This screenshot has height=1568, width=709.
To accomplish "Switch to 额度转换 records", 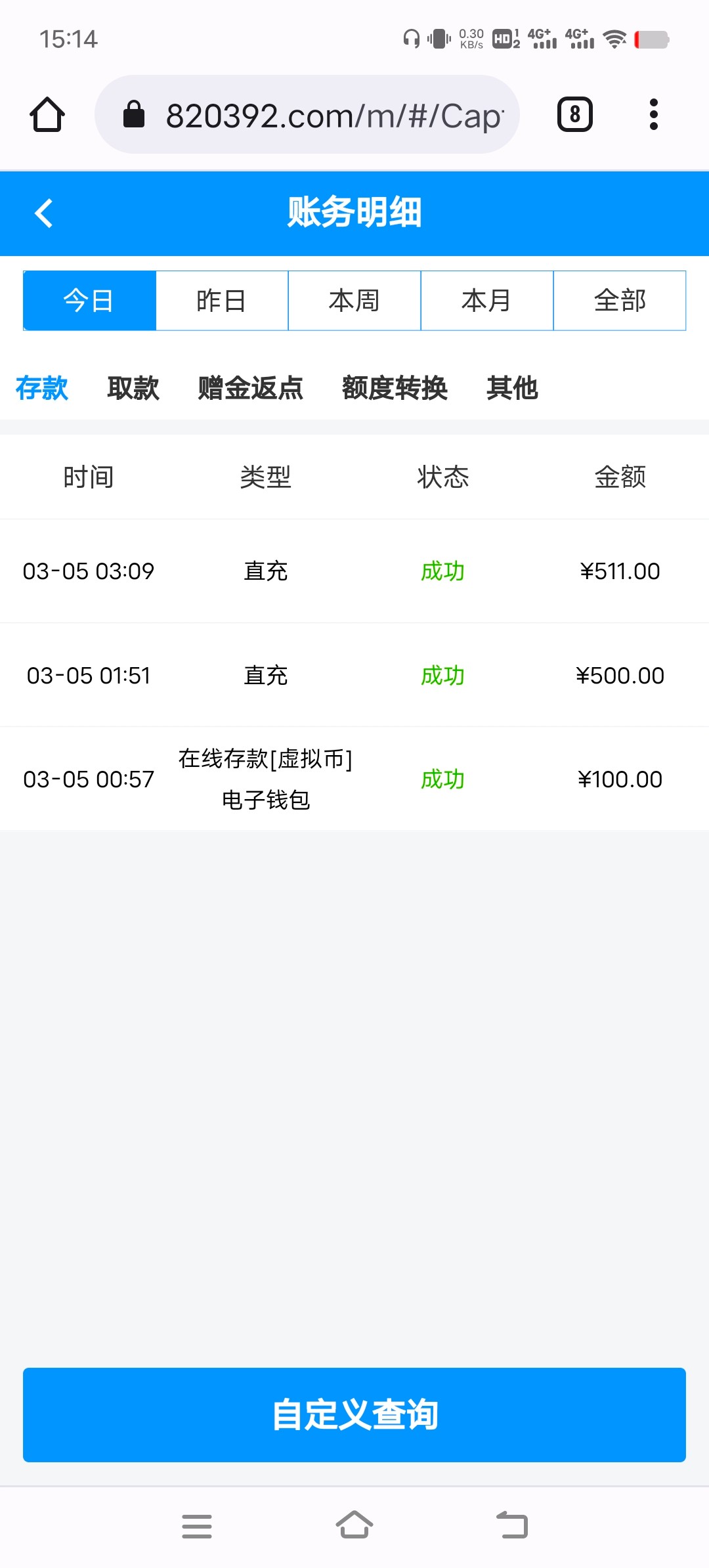I will [x=395, y=388].
